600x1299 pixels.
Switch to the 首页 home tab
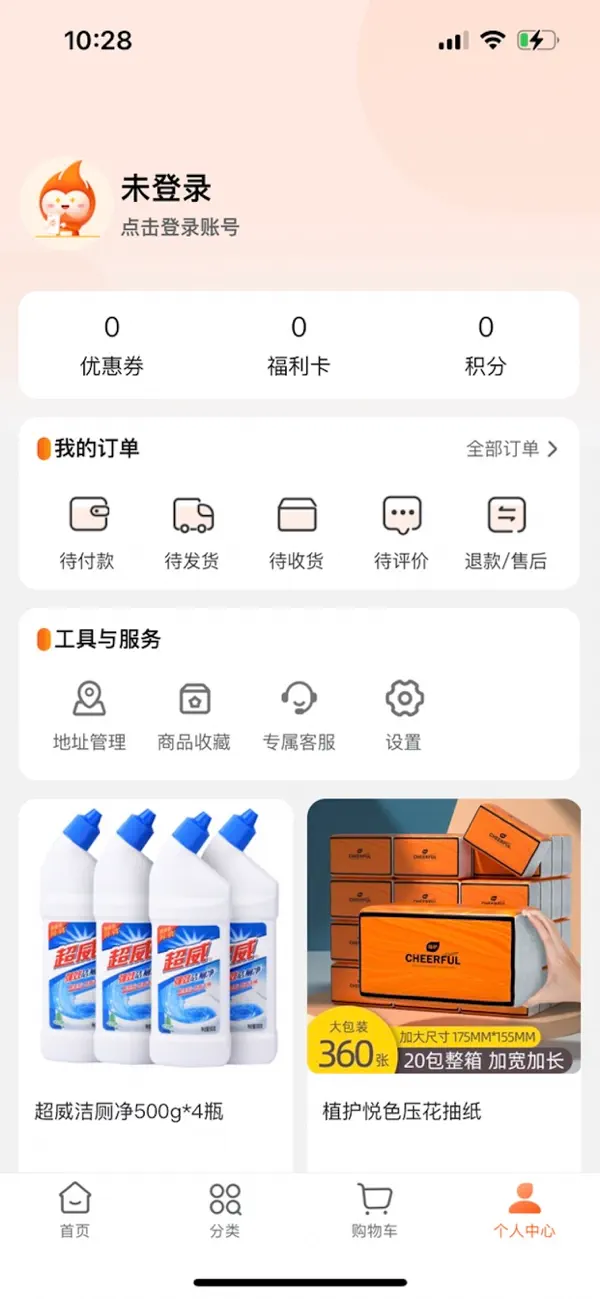pyautogui.click(x=75, y=1210)
